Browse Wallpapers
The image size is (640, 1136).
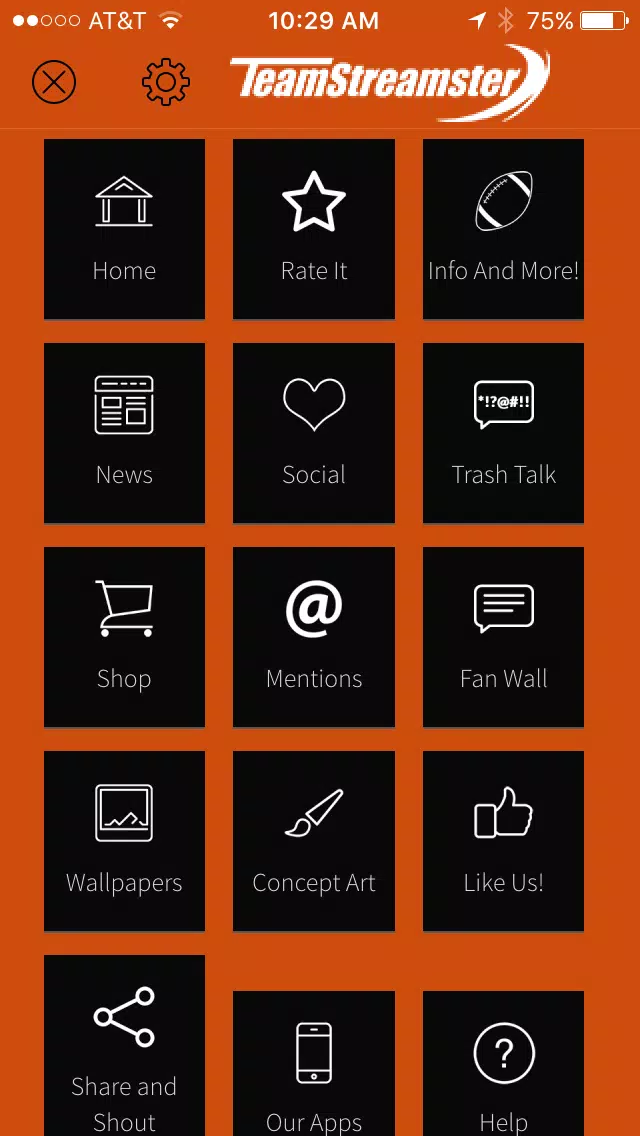click(x=125, y=841)
